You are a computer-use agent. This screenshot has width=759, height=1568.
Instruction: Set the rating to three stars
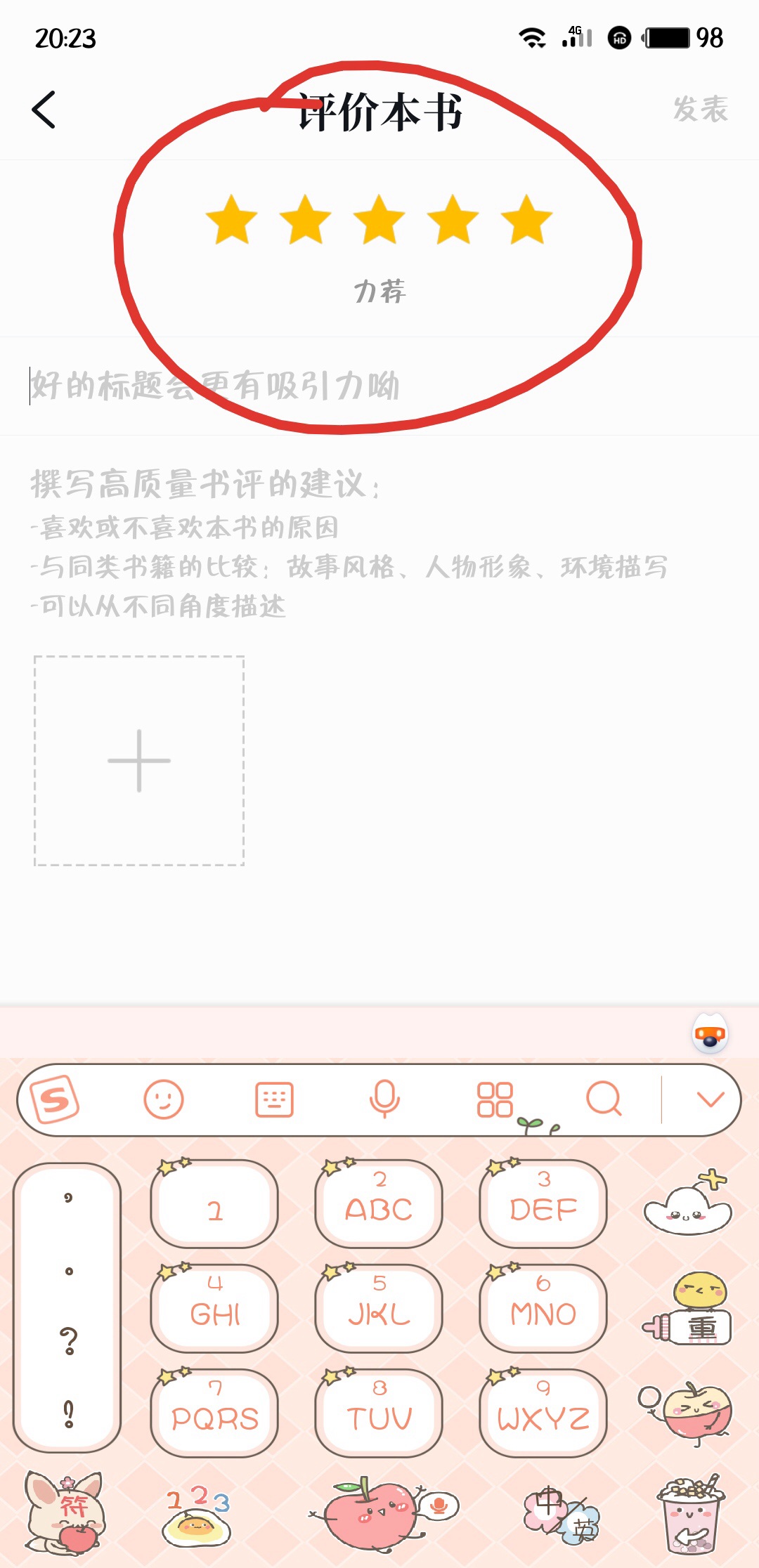(x=379, y=220)
